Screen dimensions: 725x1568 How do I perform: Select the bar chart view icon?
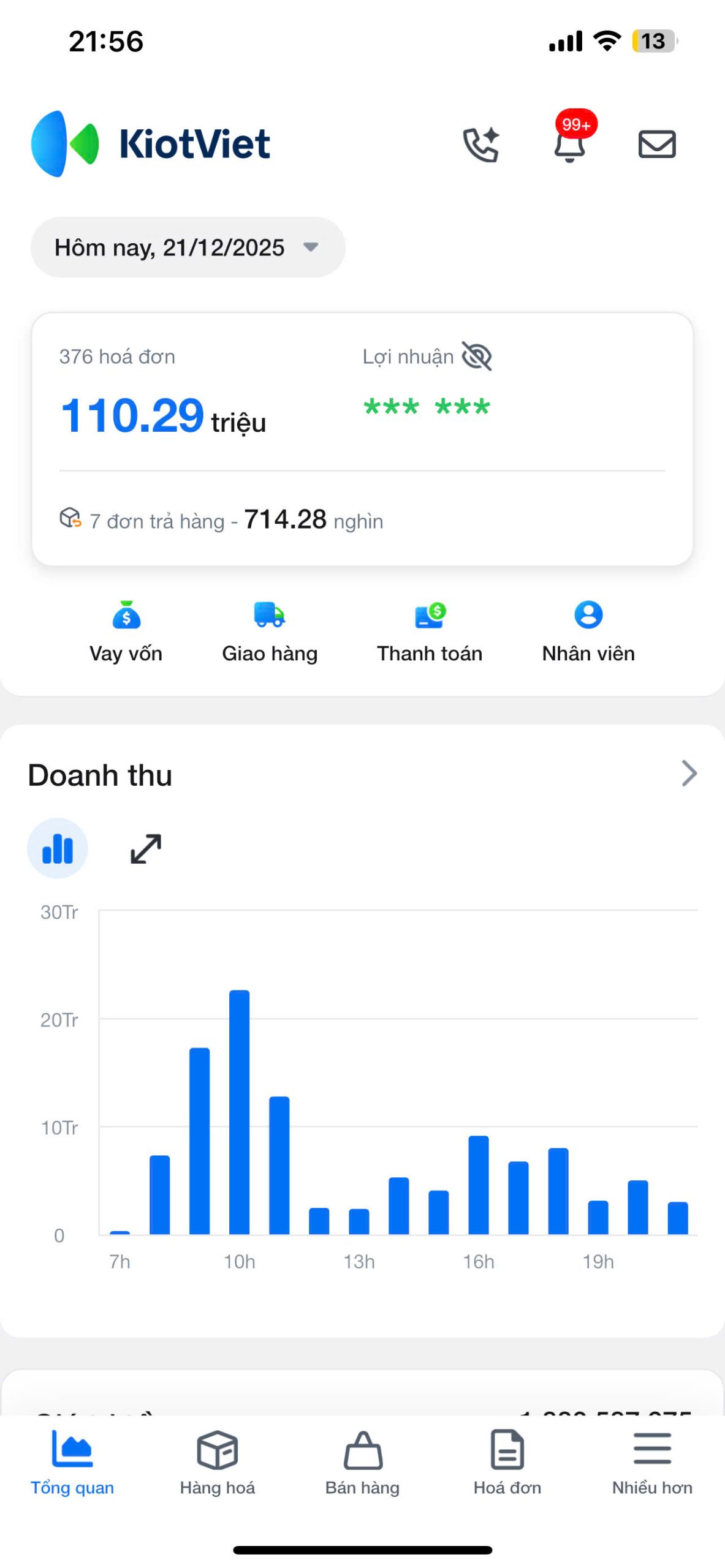click(x=58, y=848)
